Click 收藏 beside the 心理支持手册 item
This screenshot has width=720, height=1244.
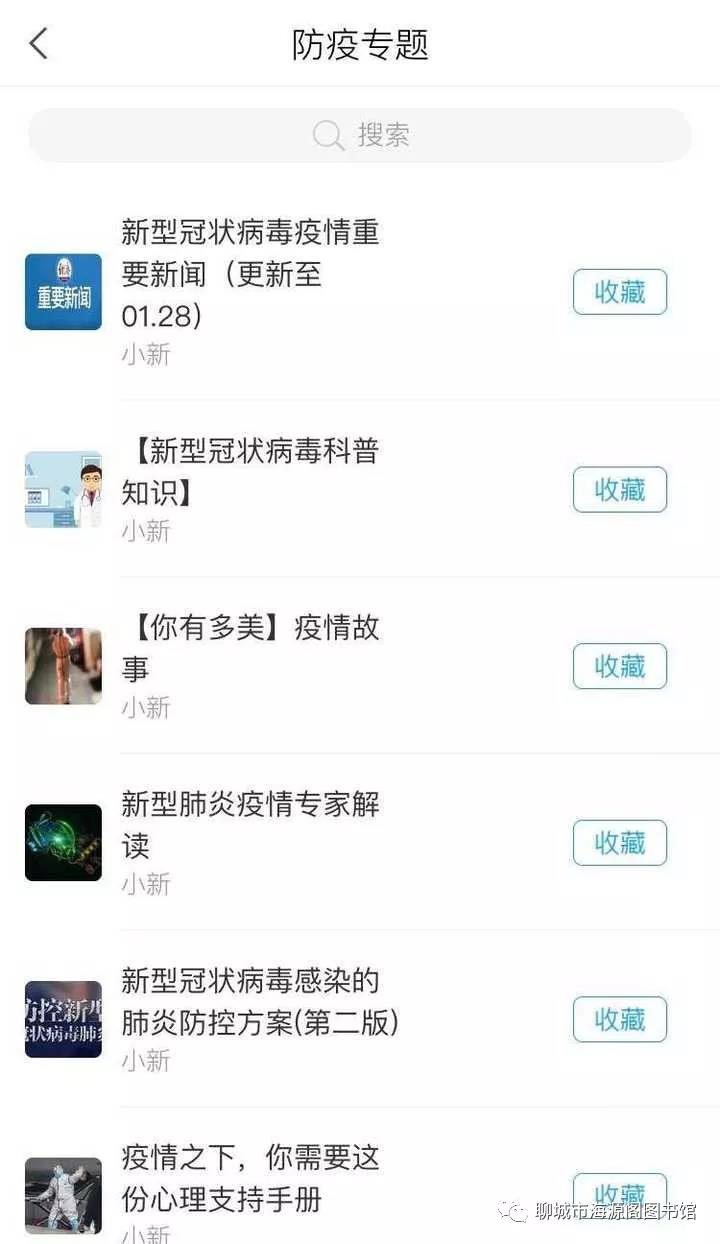coord(619,1194)
